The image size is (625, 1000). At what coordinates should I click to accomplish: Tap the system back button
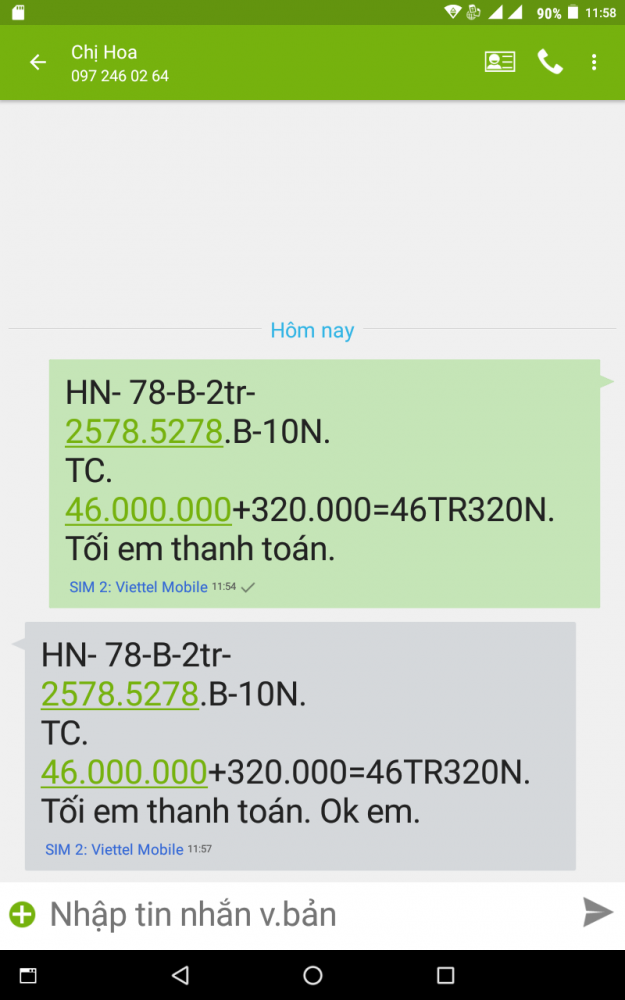click(x=180, y=975)
